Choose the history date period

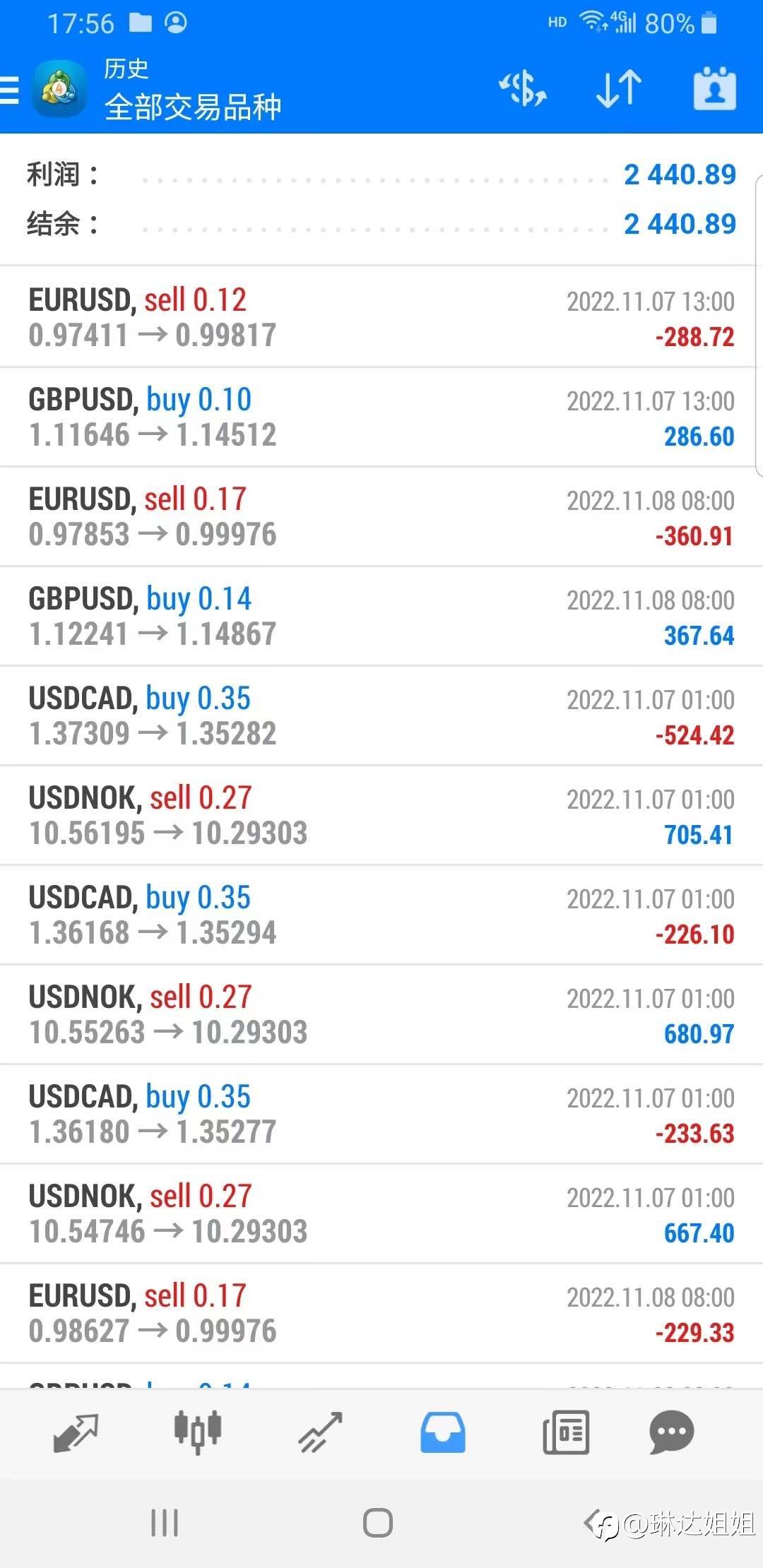tap(714, 90)
